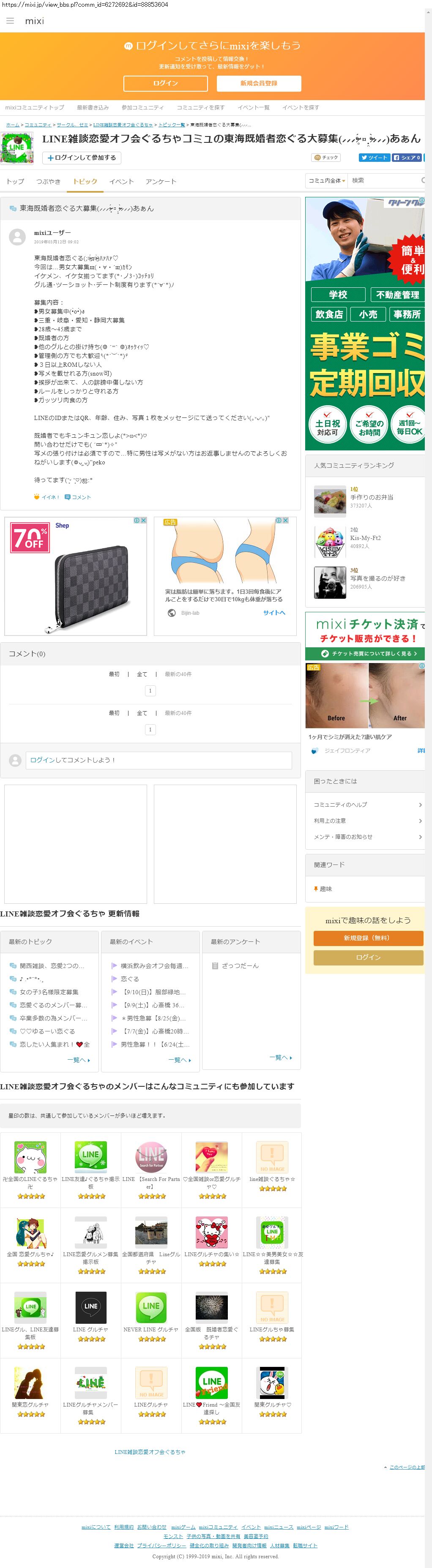Viewport: 432px width, 1568px height.
Task: Open the hamburger menu beside mixi
Action: [10, 21]
